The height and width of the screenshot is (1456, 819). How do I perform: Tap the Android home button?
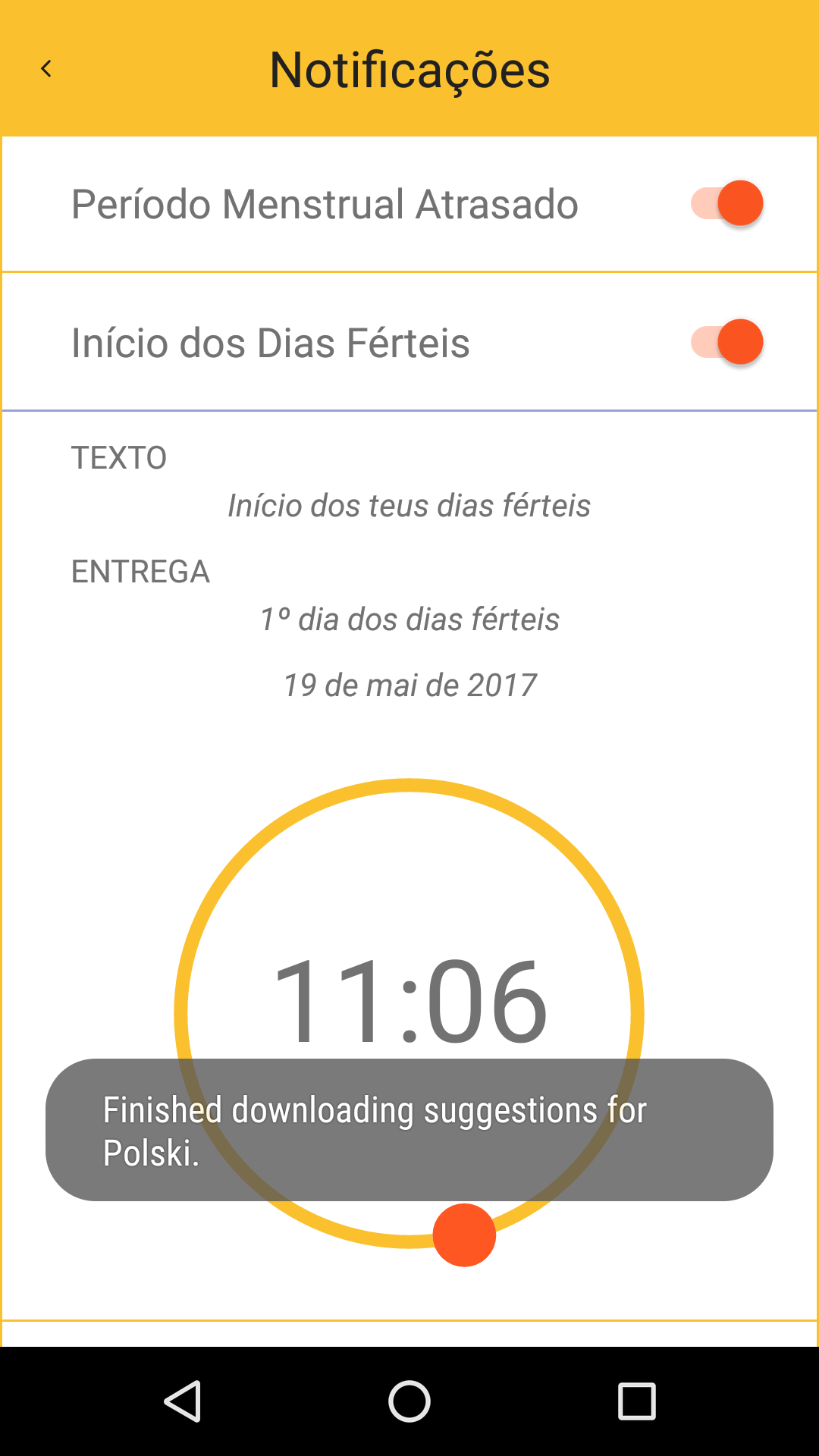(409, 1401)
